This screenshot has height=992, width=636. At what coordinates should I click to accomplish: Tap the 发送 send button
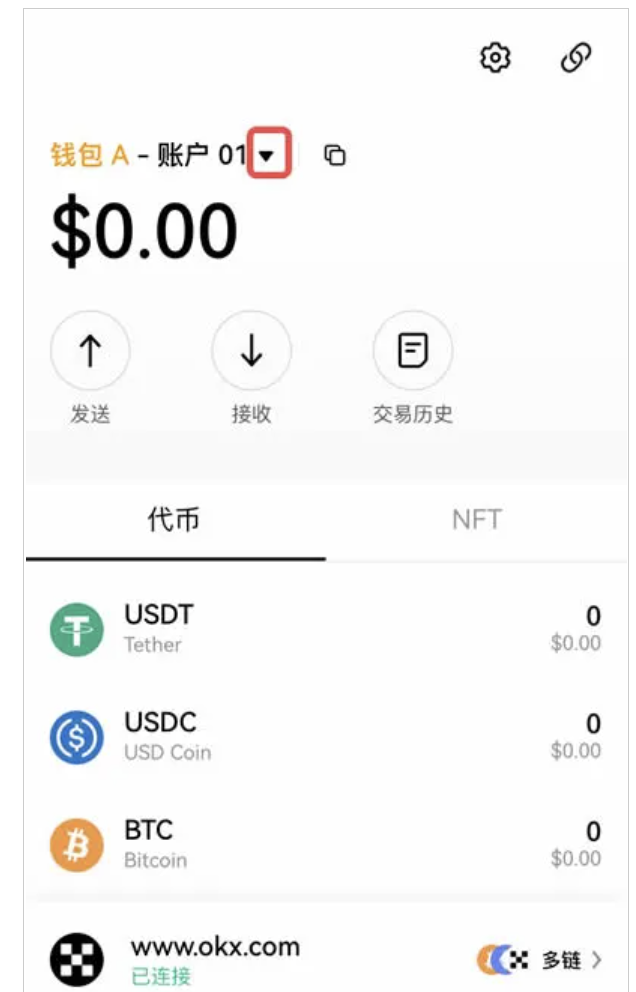tap(90, 351)
